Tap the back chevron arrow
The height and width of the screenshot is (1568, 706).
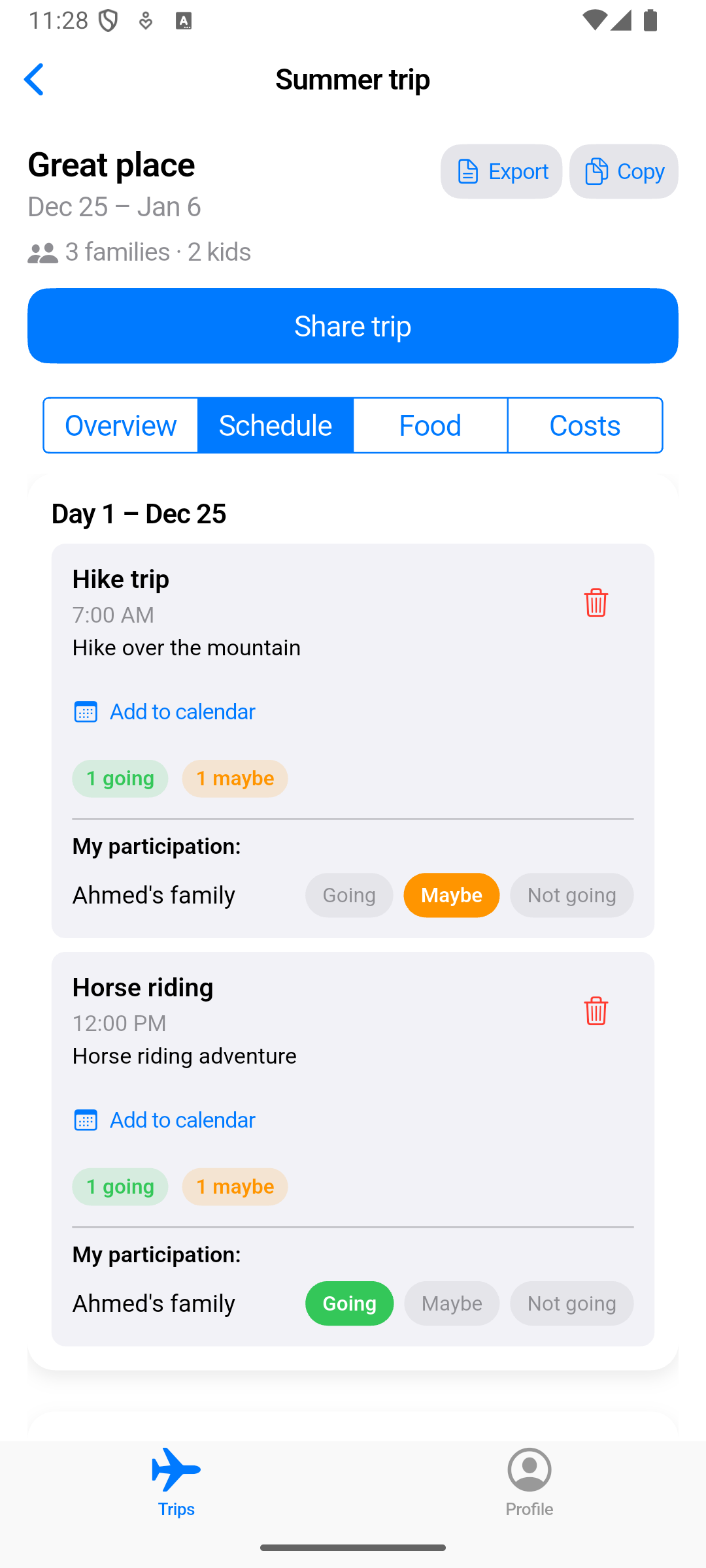click(x=34, y=79)
